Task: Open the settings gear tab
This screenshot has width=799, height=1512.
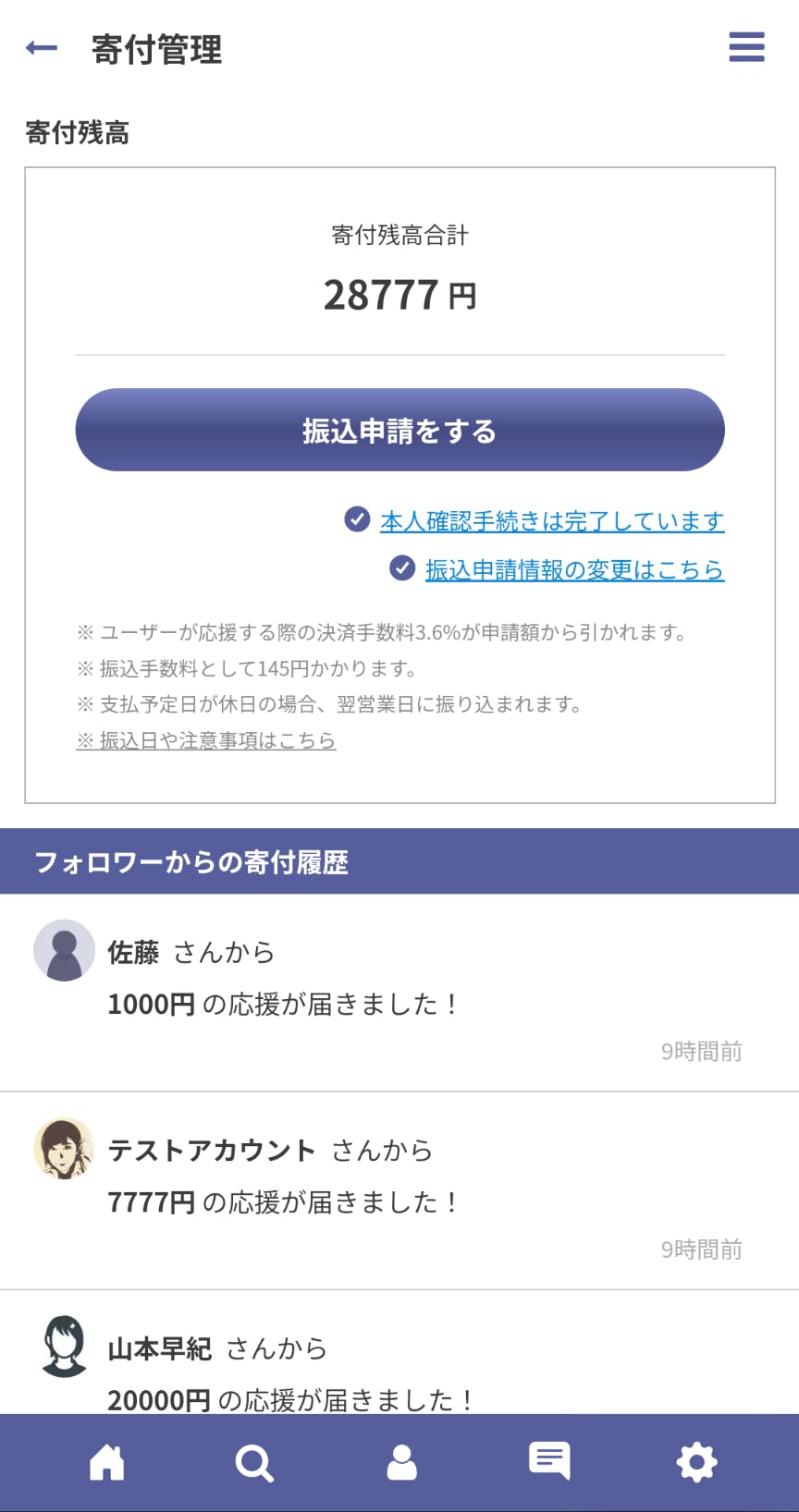Action: click(696, 1463)
